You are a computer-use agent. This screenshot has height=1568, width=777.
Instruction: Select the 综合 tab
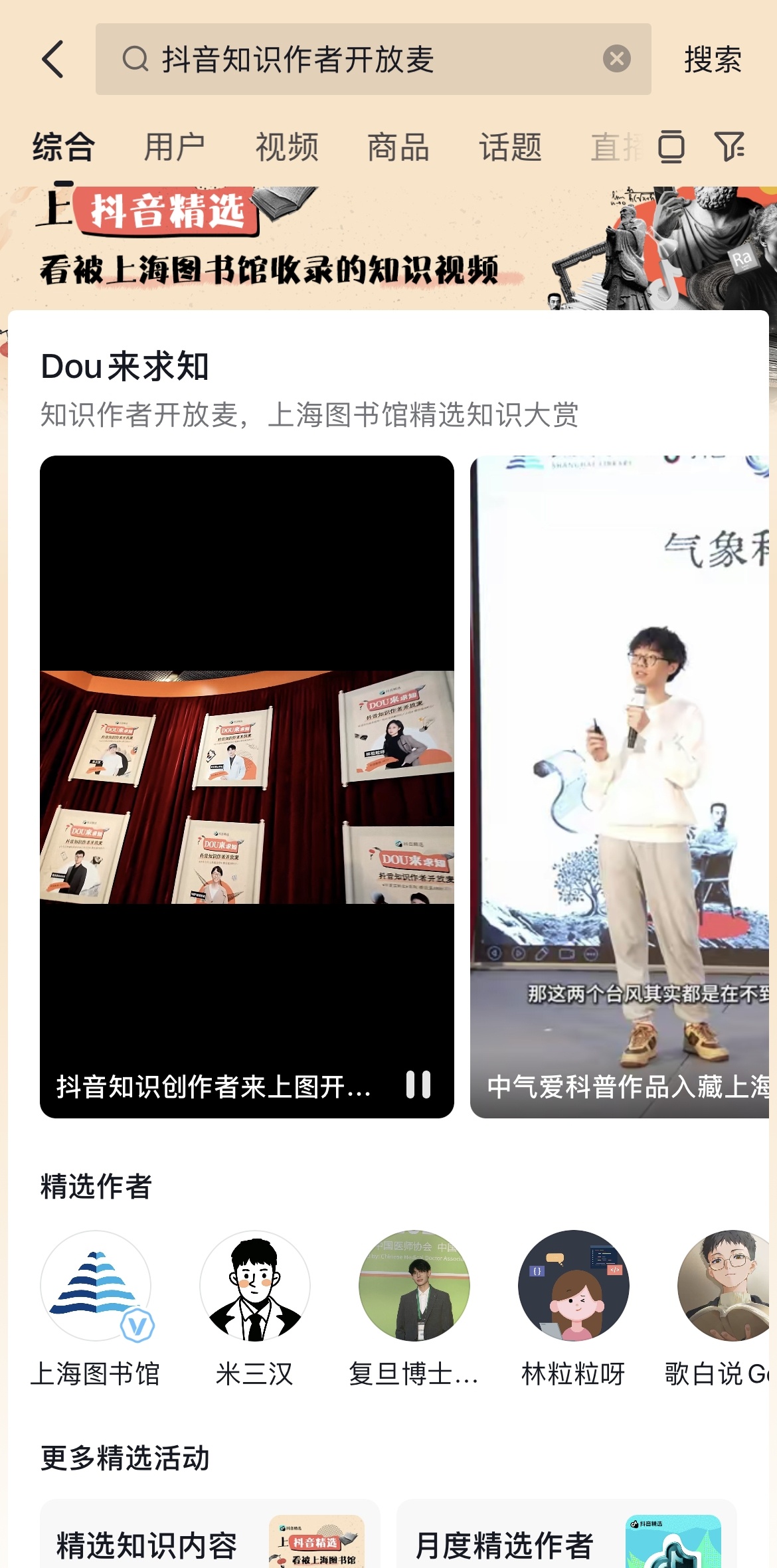click(64, 147)
